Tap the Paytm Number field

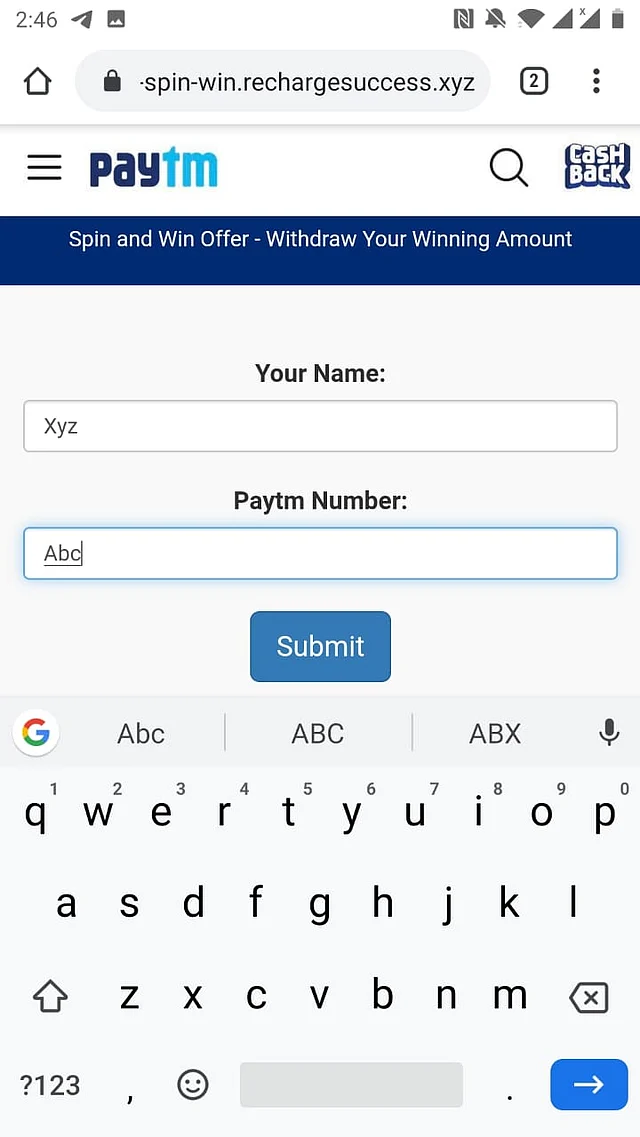(320, 553)
